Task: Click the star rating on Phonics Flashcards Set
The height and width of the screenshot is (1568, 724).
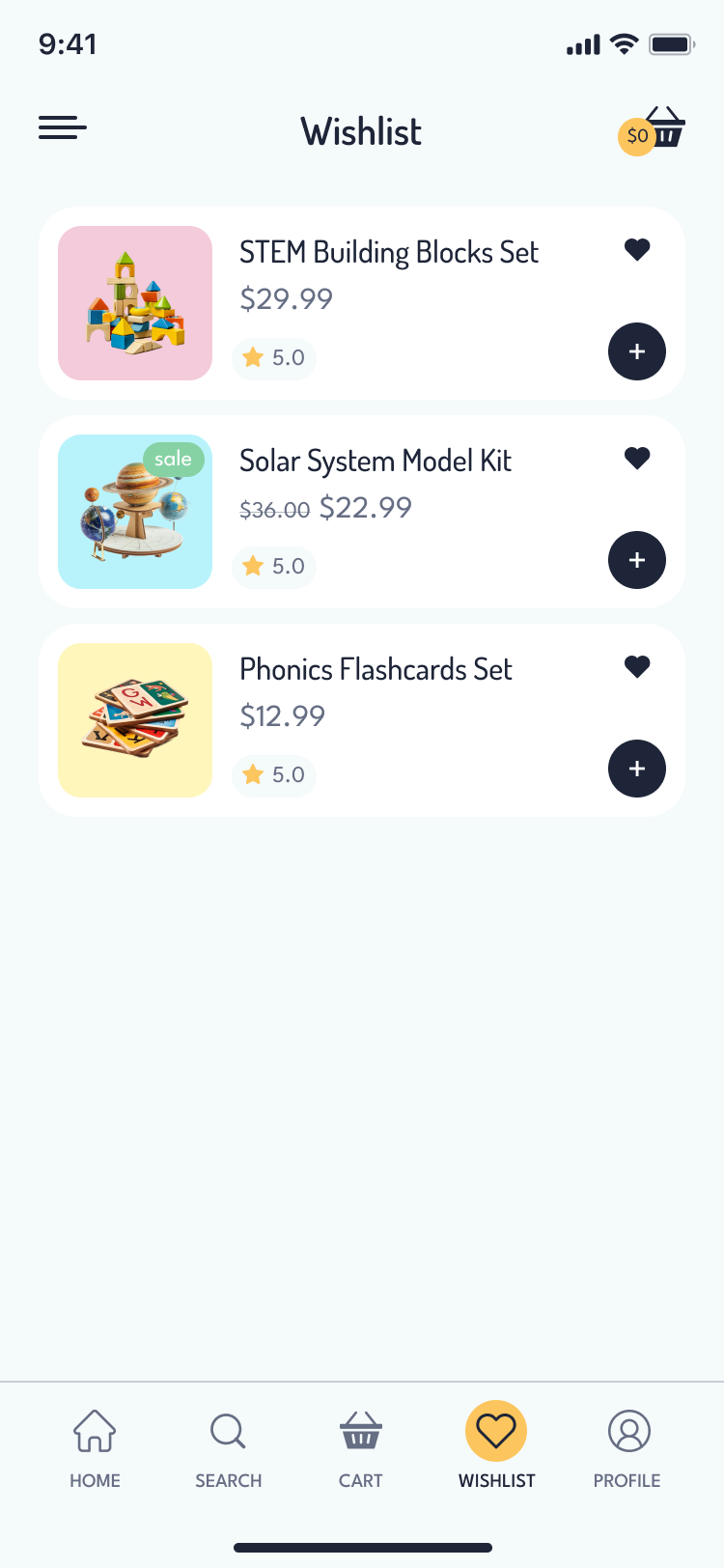Action: tap(273, 774)
